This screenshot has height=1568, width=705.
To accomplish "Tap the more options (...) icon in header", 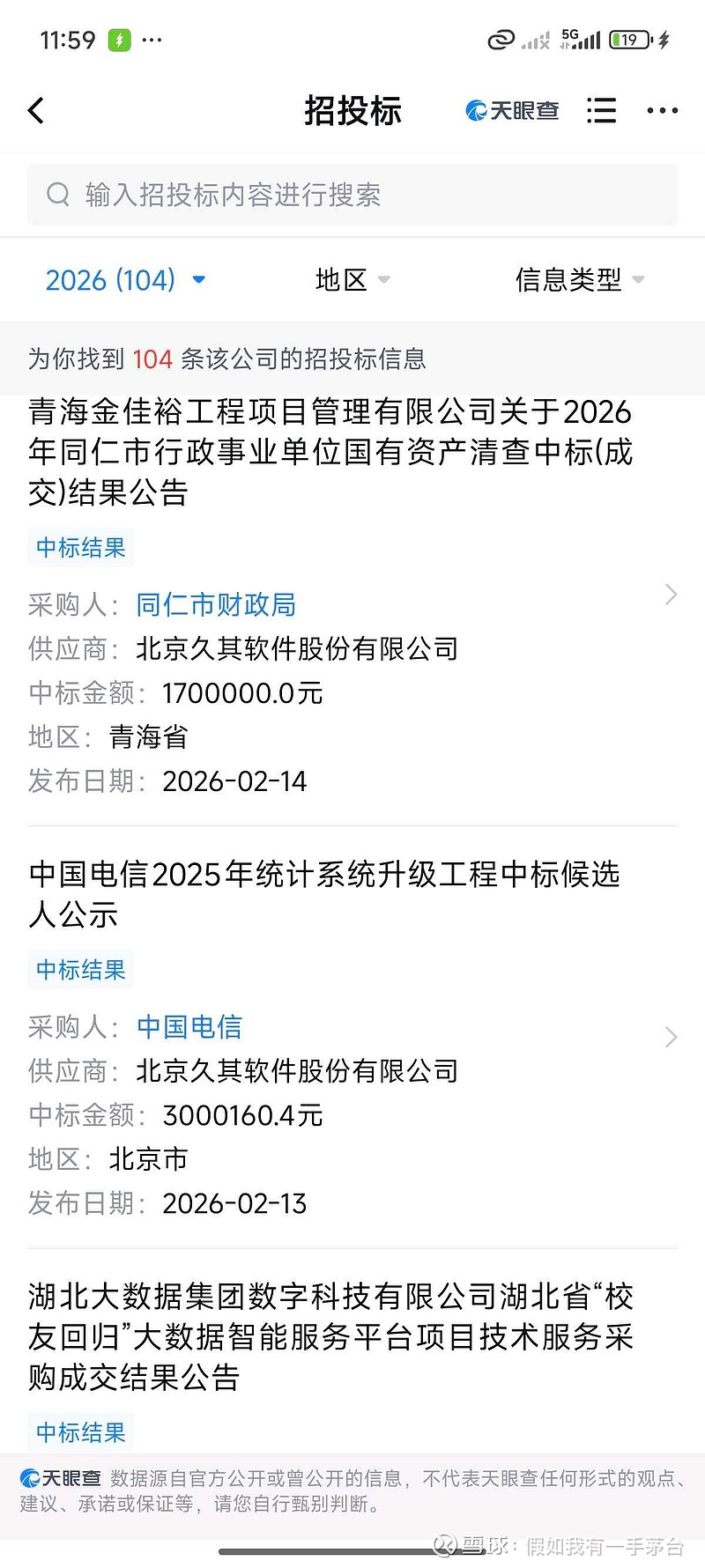I will (x=662, y=110).
